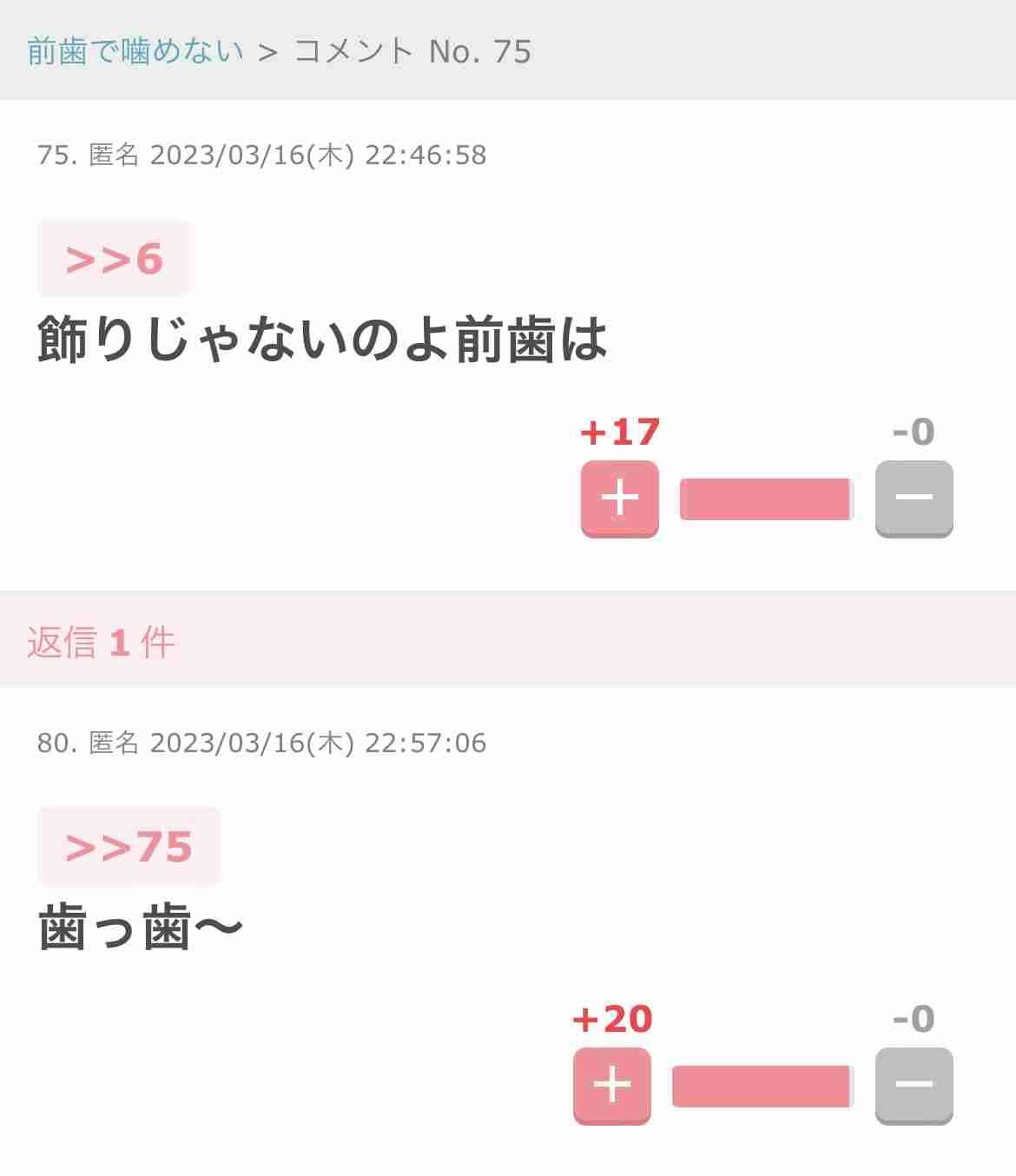Click the plus vote icon on comment 75

[x=618, y=499]
